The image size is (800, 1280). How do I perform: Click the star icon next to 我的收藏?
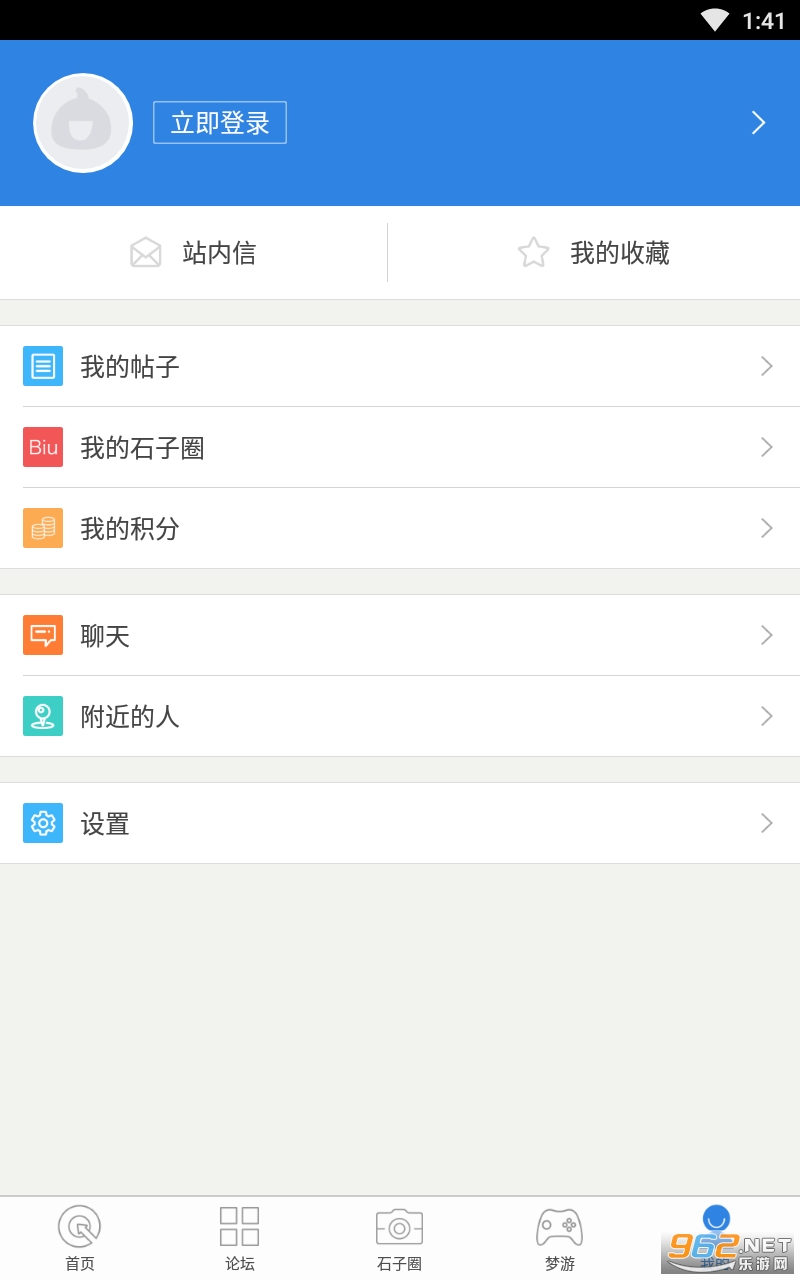[x=533, y=252]
